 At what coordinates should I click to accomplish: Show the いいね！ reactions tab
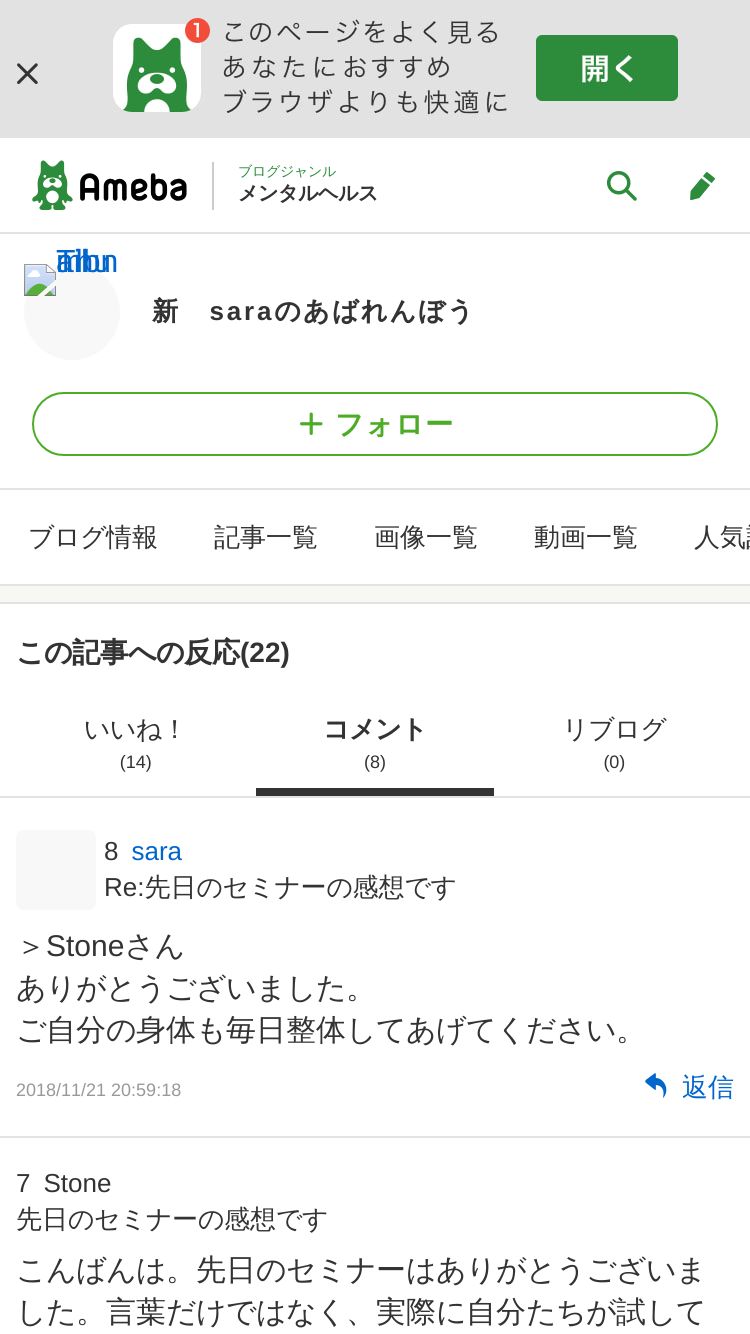[x=135, y=743]
